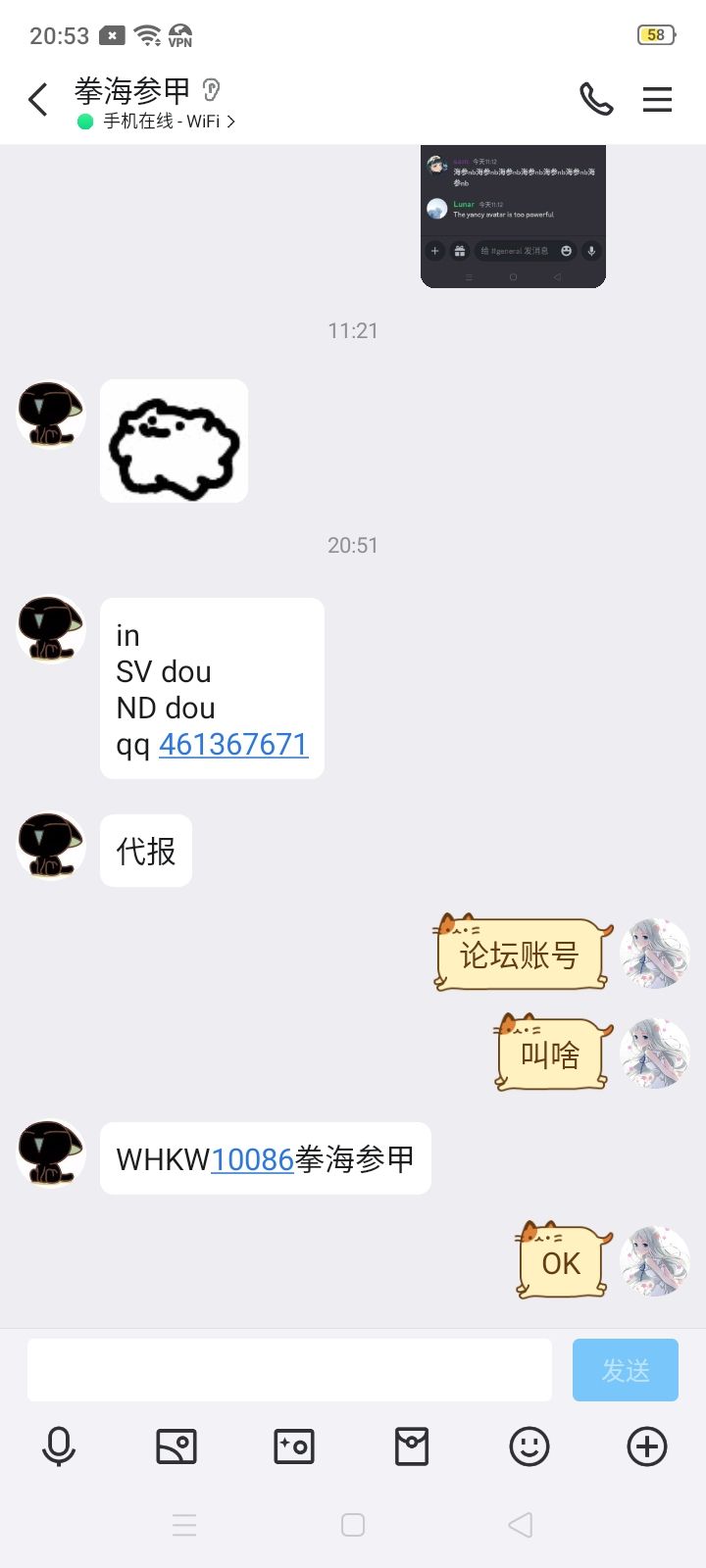Tap the system back navigation button
This screenshot has height=1568, width=706.
(521, 1525)
